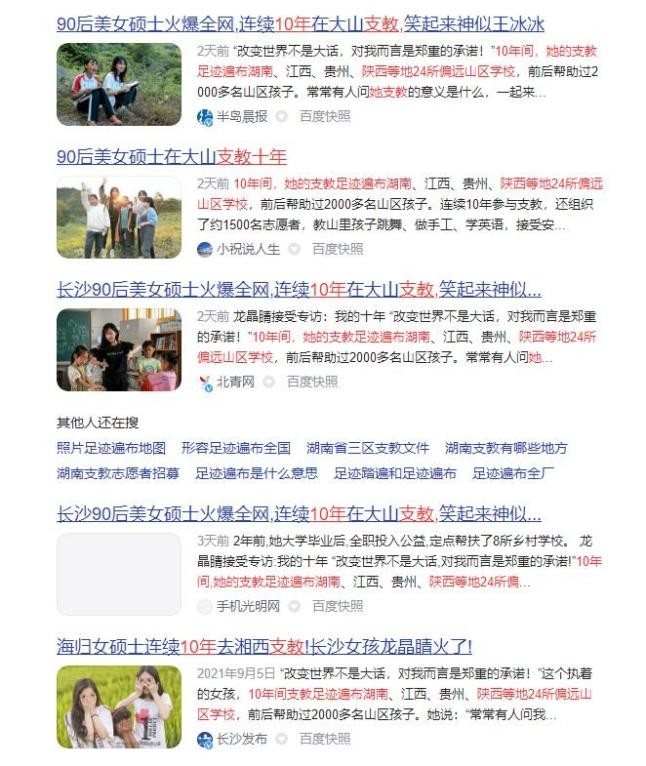Open the thumbnail image of the 半岛晨报 result
646x766 pixels.
tap(118, 84)
